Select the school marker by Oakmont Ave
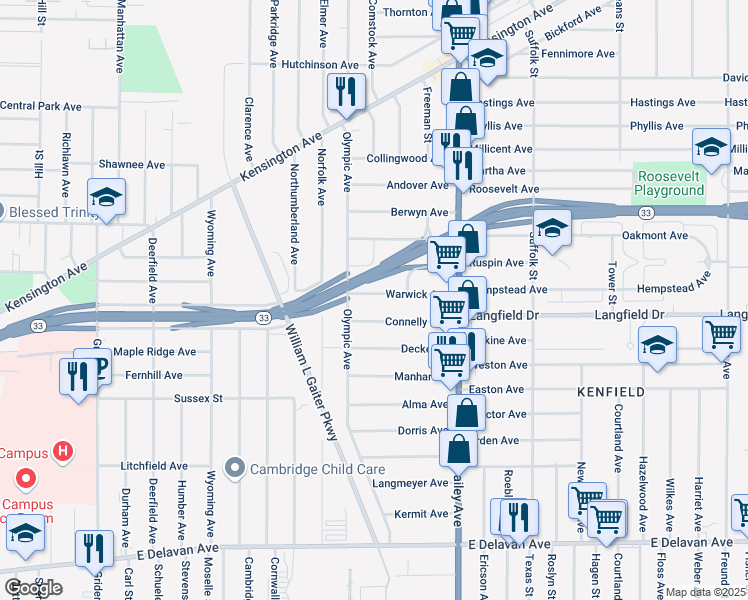This screenshot has width=748, height=600. pos(552,228)
